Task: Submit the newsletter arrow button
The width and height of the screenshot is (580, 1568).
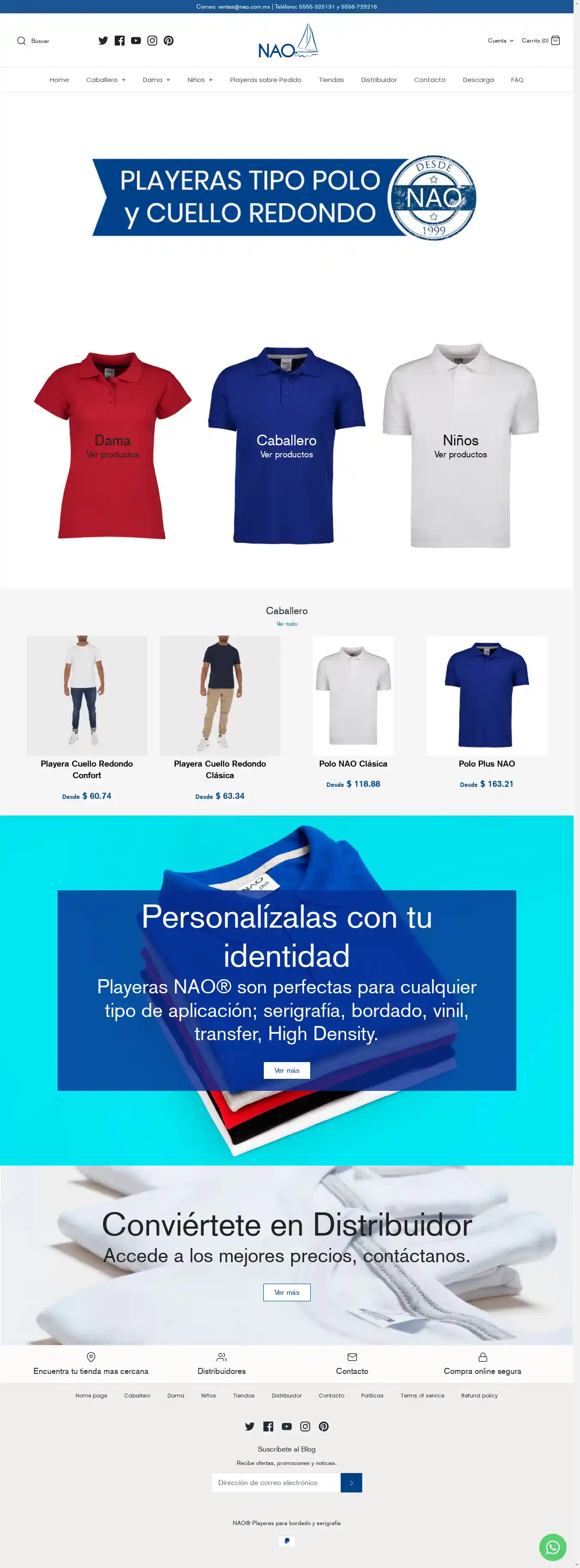Action: coord(351,1482)
